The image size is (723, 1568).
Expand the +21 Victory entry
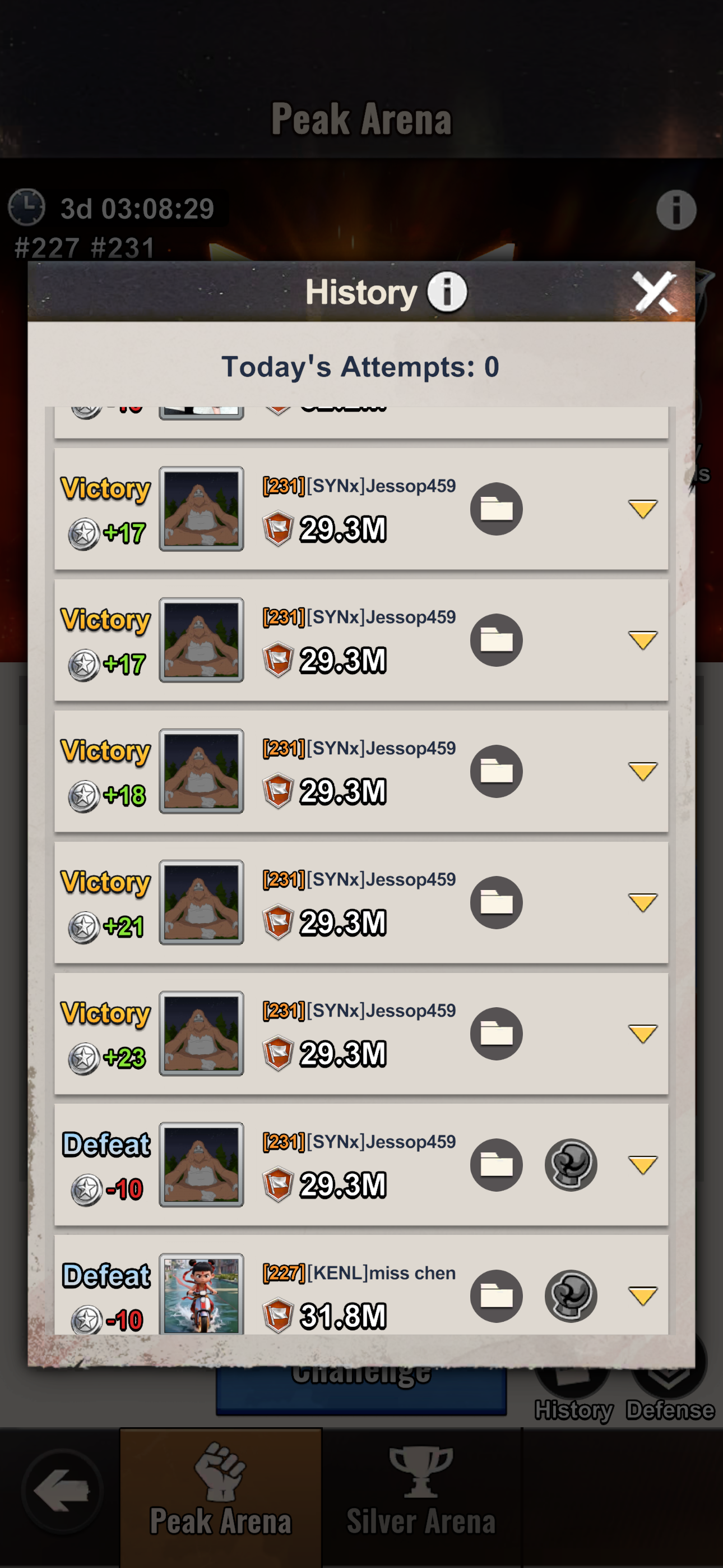pyautogui.click(x=643, y=902)
